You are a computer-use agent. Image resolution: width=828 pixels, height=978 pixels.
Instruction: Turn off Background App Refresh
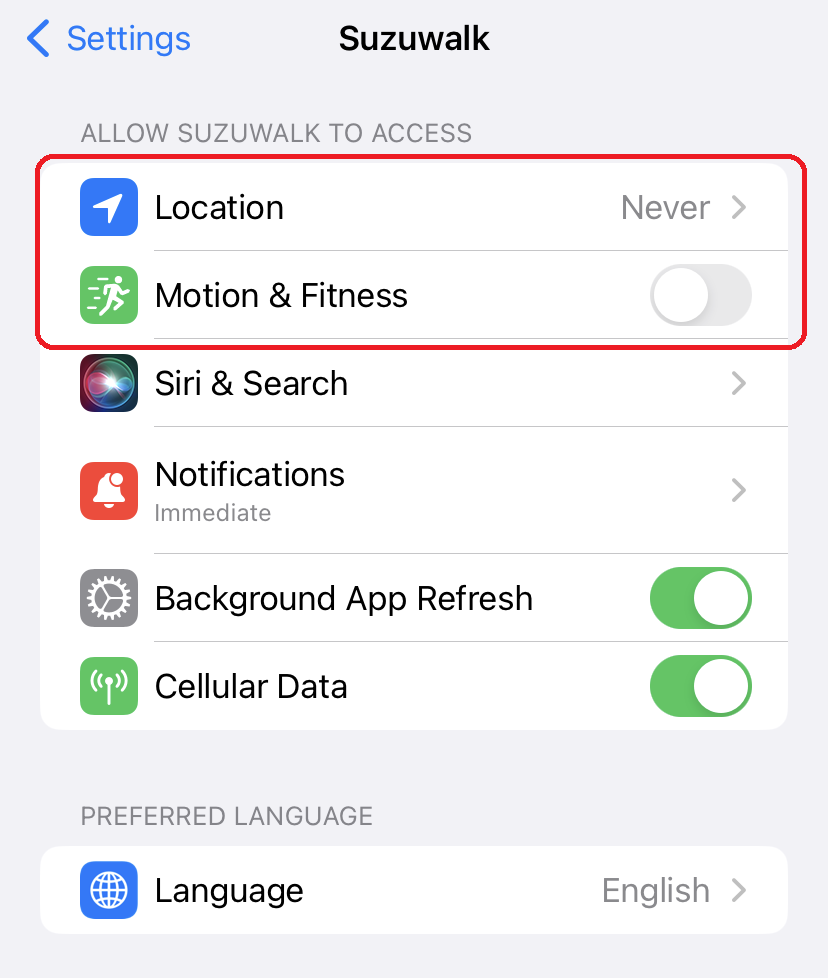700,599
